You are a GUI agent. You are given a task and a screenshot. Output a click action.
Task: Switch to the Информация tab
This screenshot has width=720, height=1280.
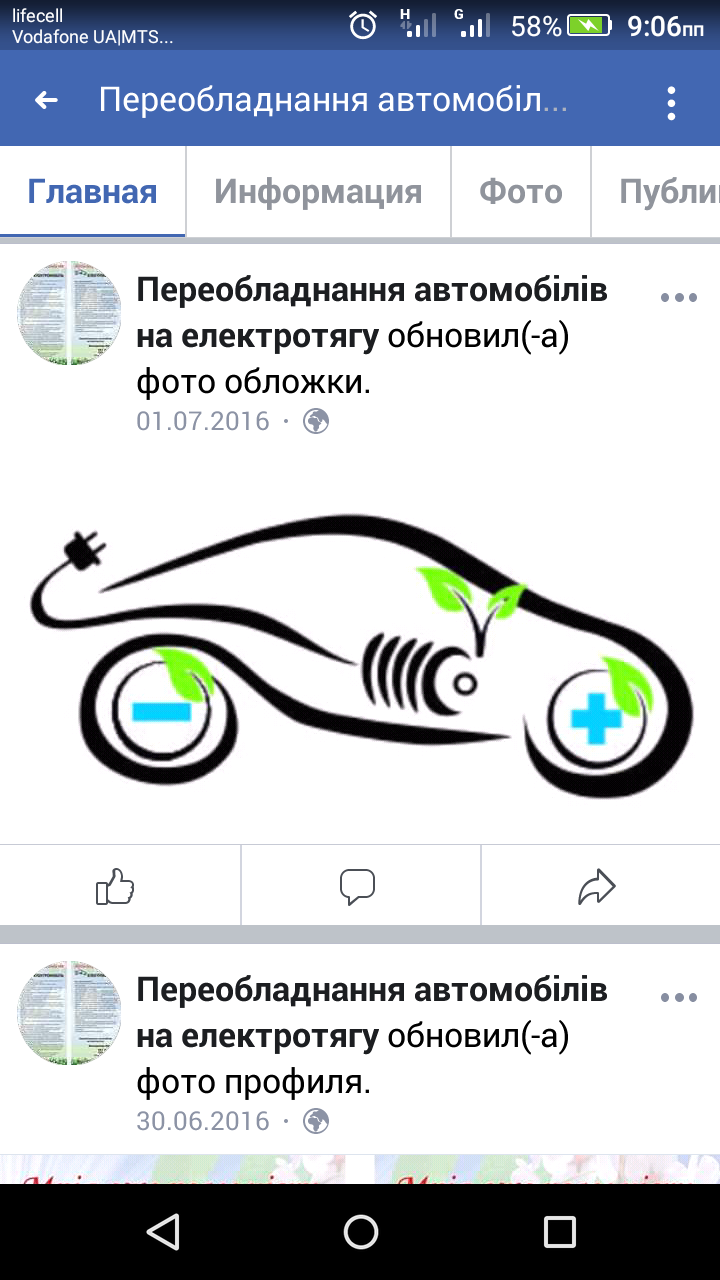coord(318,192)
